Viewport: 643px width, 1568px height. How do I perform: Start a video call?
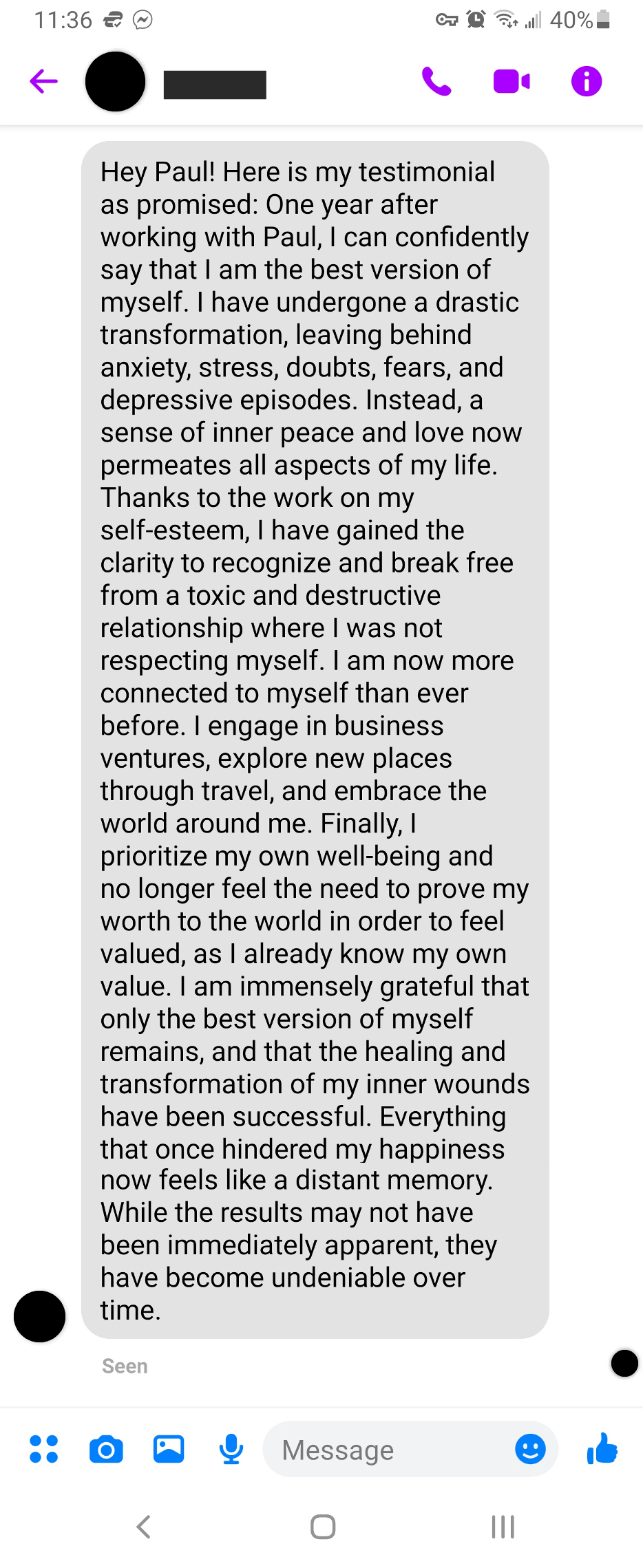click(512, 81)
